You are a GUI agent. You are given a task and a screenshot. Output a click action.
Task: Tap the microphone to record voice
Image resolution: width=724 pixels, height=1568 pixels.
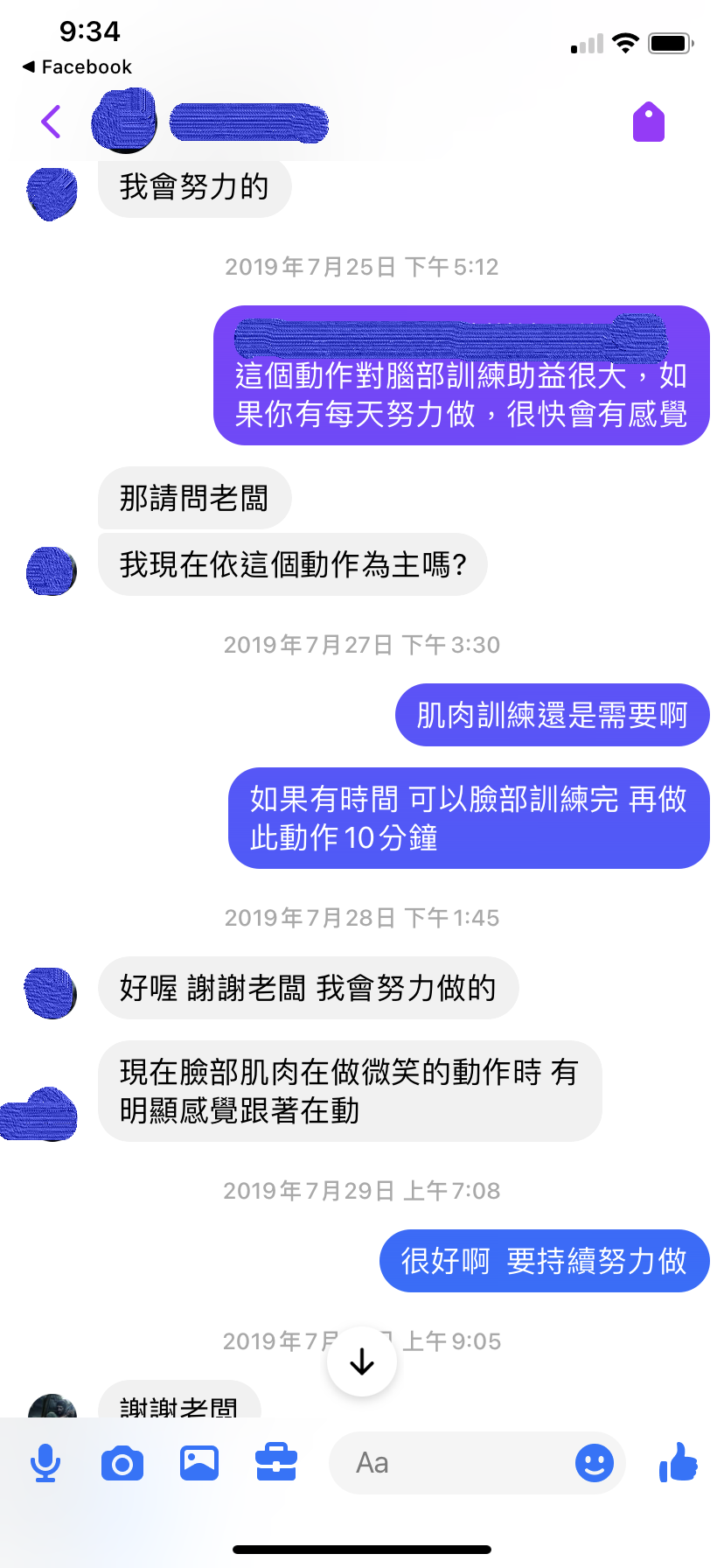coord(45,1463)
